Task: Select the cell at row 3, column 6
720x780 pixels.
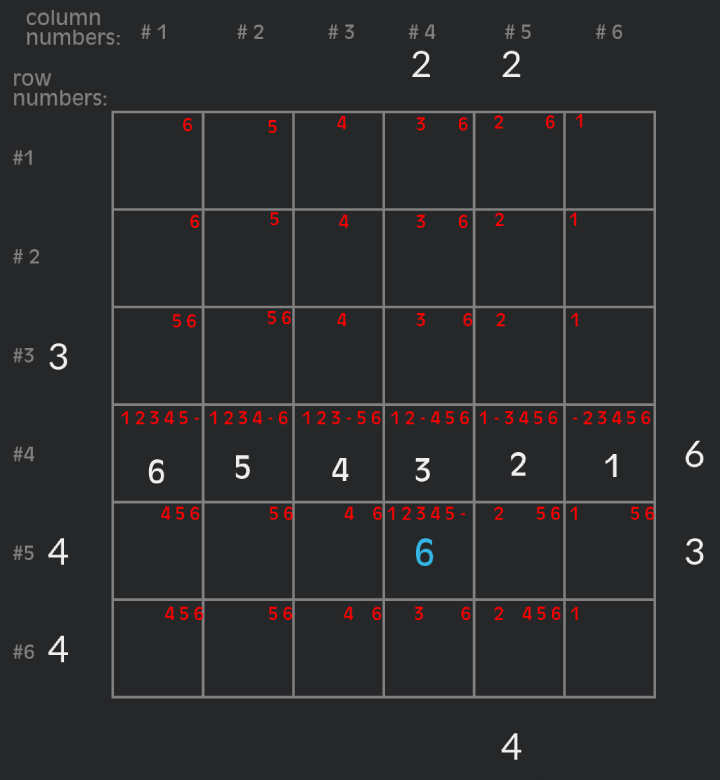Action: 609,356
